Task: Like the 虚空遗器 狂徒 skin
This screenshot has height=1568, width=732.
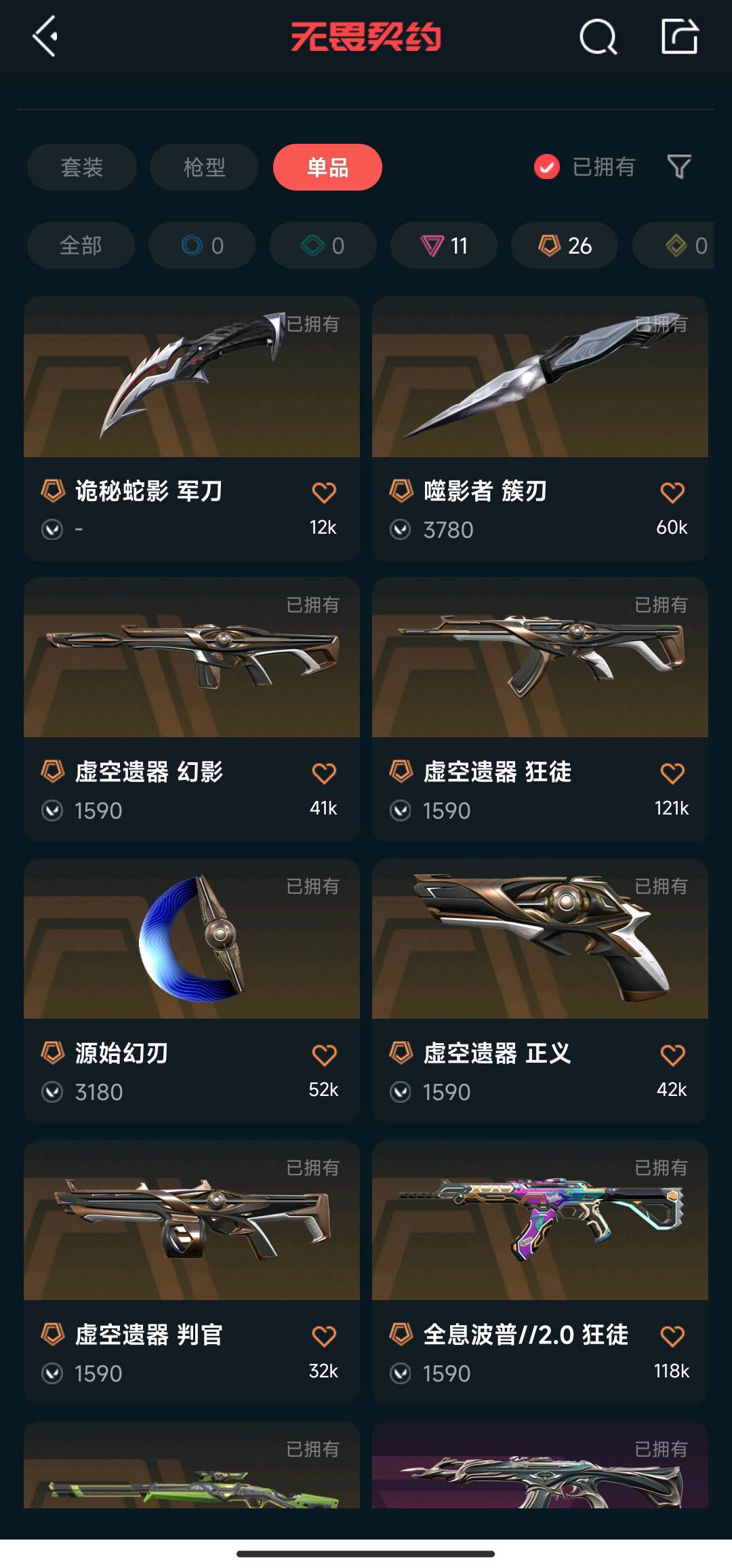Action: pos(672,773)
